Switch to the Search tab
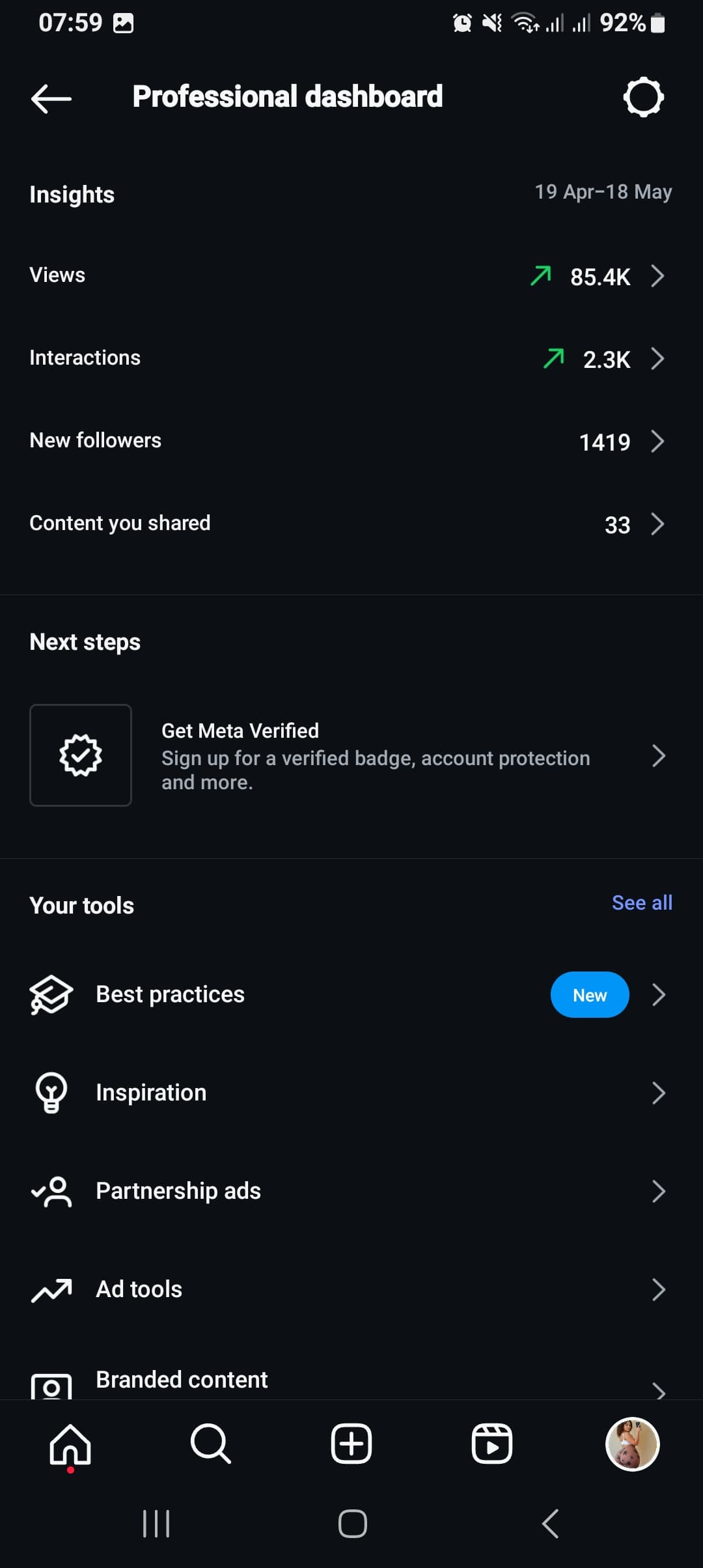Viewport: 703px width, 1568px height. (x=211, y=1444)
